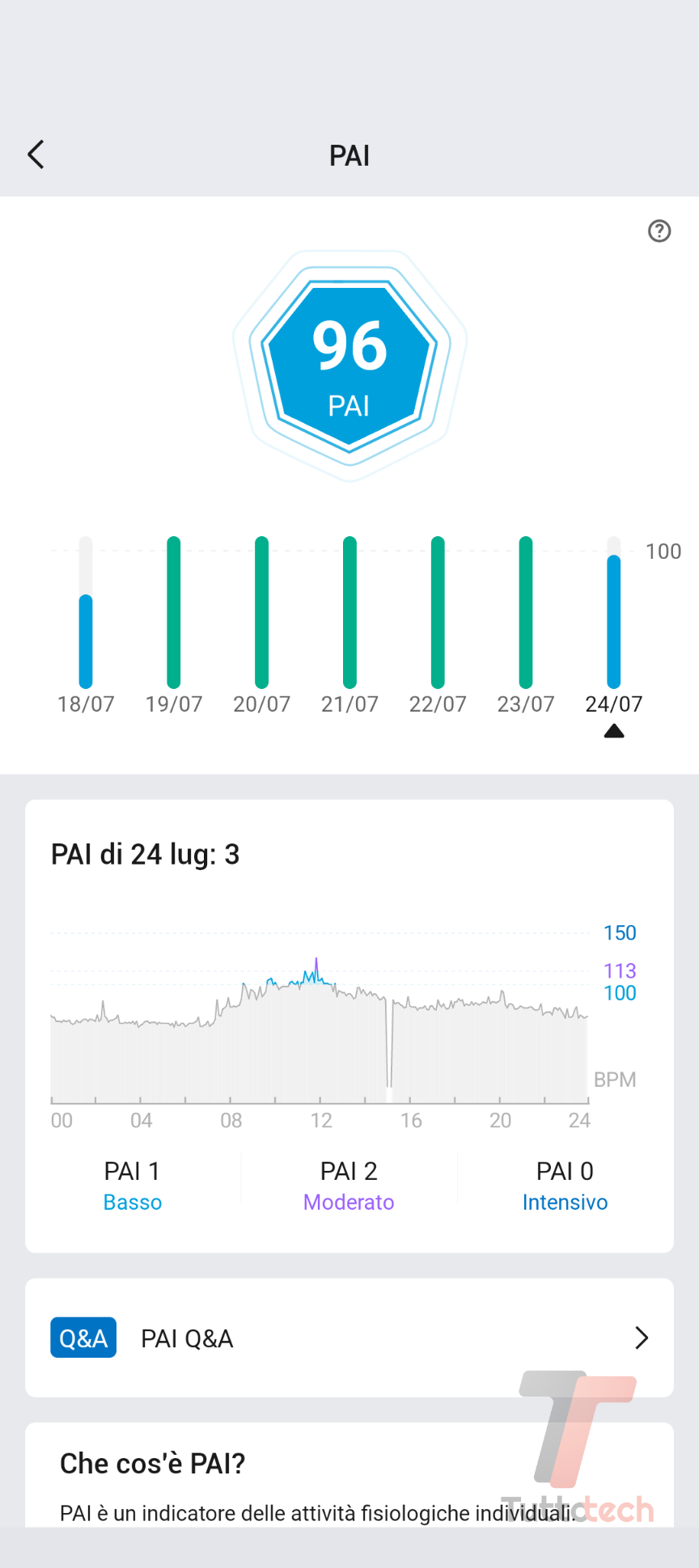Open the PAI Q&A row

coord(349,1338)
